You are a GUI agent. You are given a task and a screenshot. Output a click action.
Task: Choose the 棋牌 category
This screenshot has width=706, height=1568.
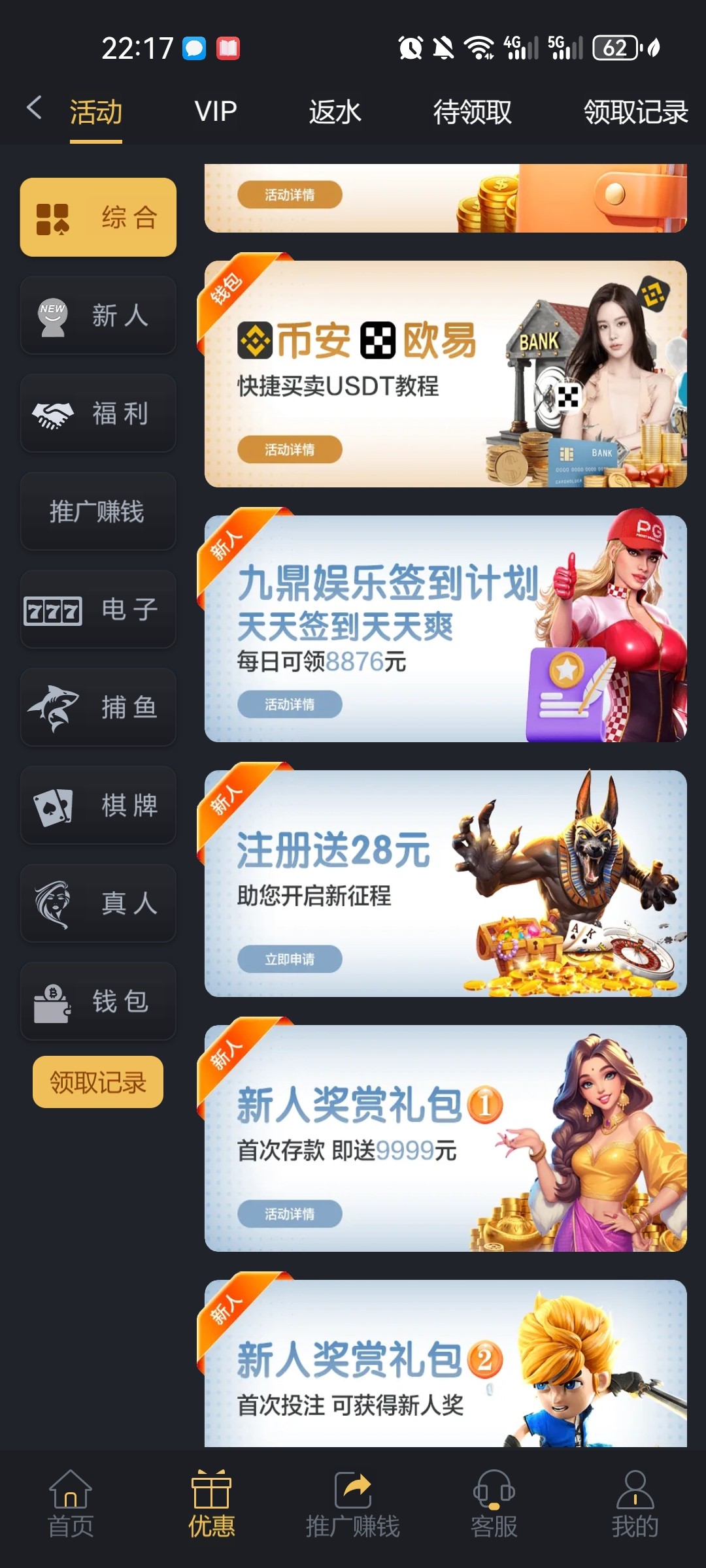pyautogui.click(x=98, y=805)
